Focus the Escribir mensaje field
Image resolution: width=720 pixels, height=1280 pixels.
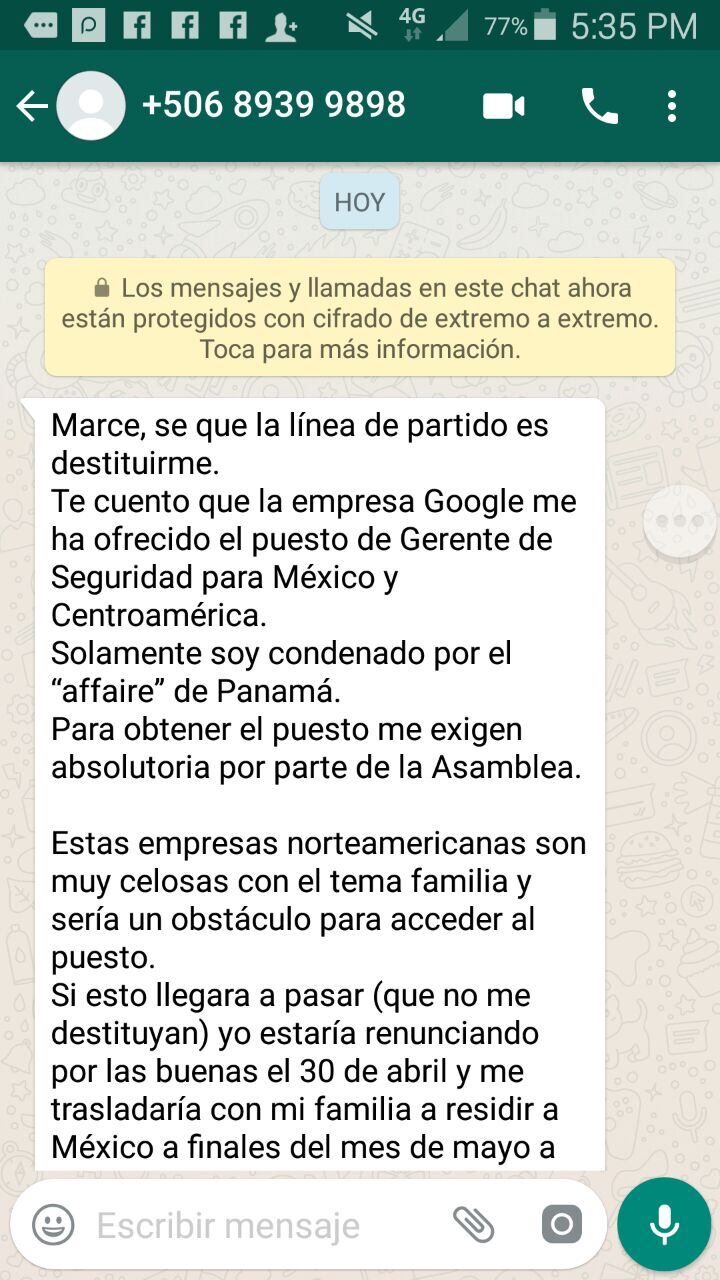coord(260,1225)
